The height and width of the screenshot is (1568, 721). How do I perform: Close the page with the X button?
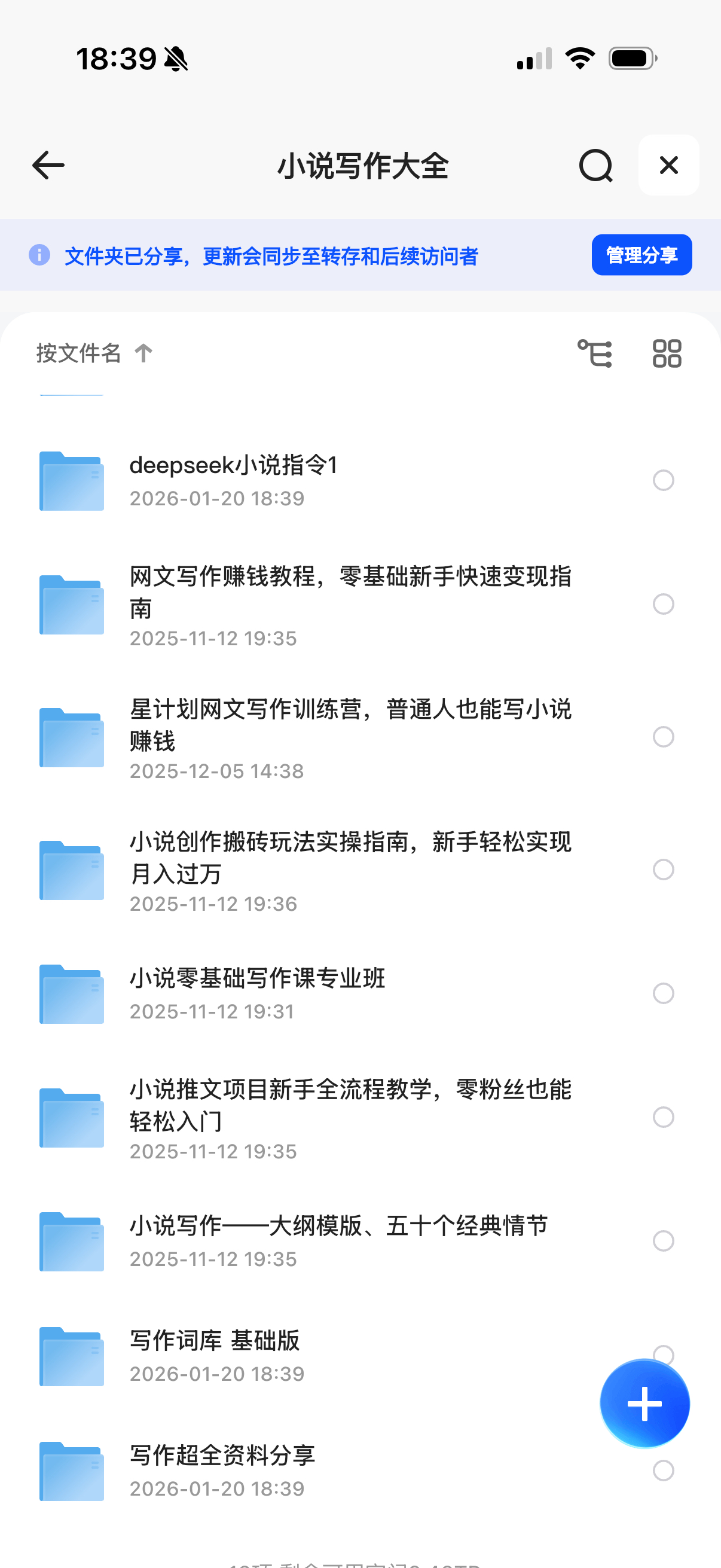pyautogui.click(x=668, y=165)
